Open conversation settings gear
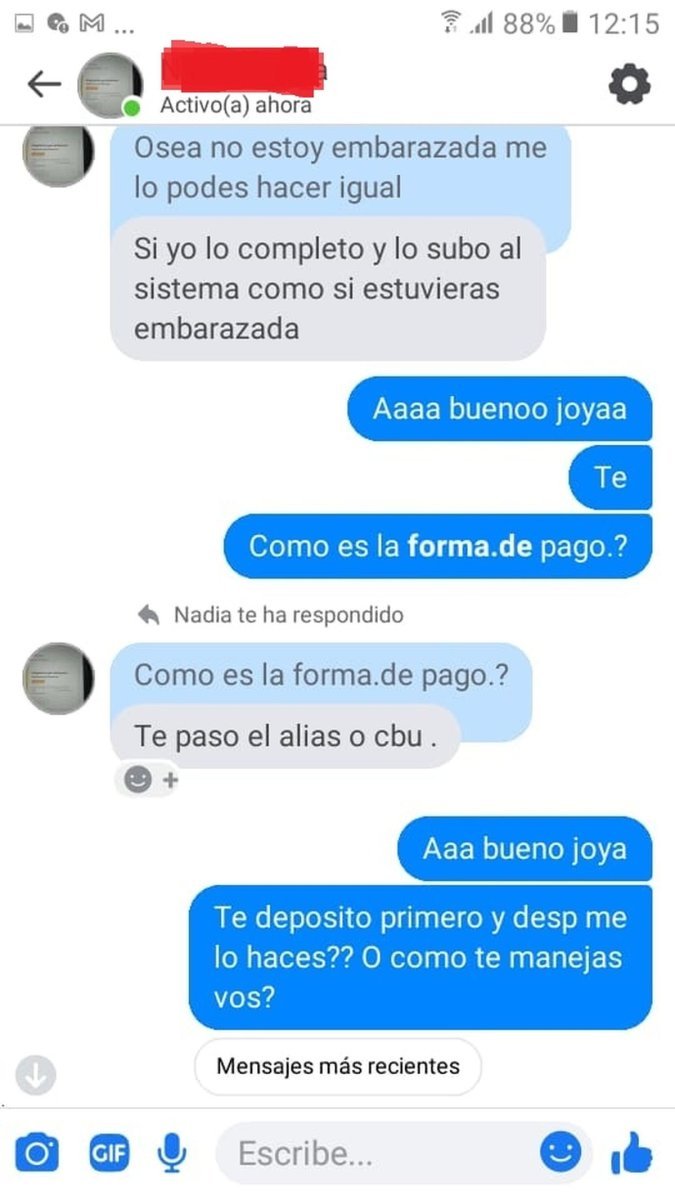The width and height of the screenshot is (675, 1200). 629,84
